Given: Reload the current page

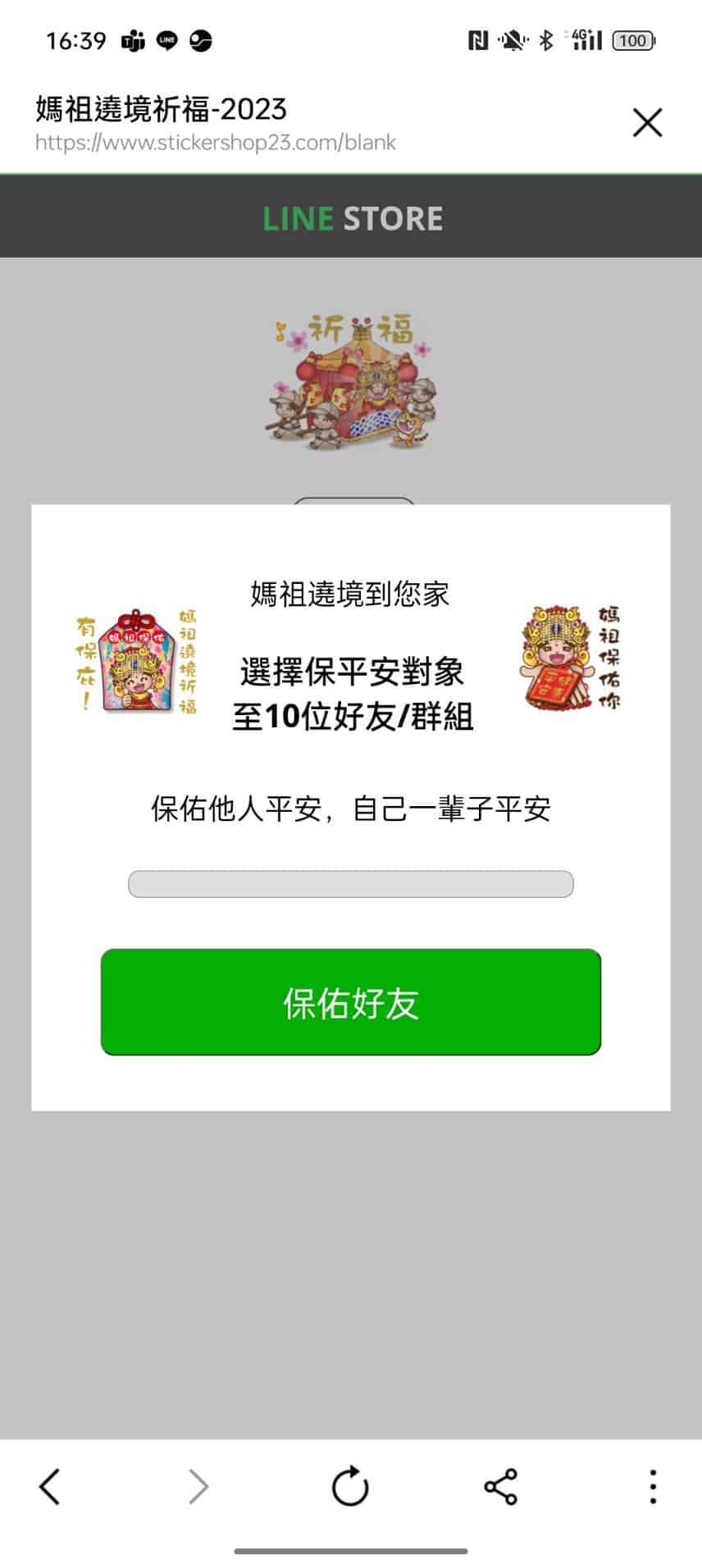Looking at the screenshot, I should pyautogui.click(x=350, y=1486).
